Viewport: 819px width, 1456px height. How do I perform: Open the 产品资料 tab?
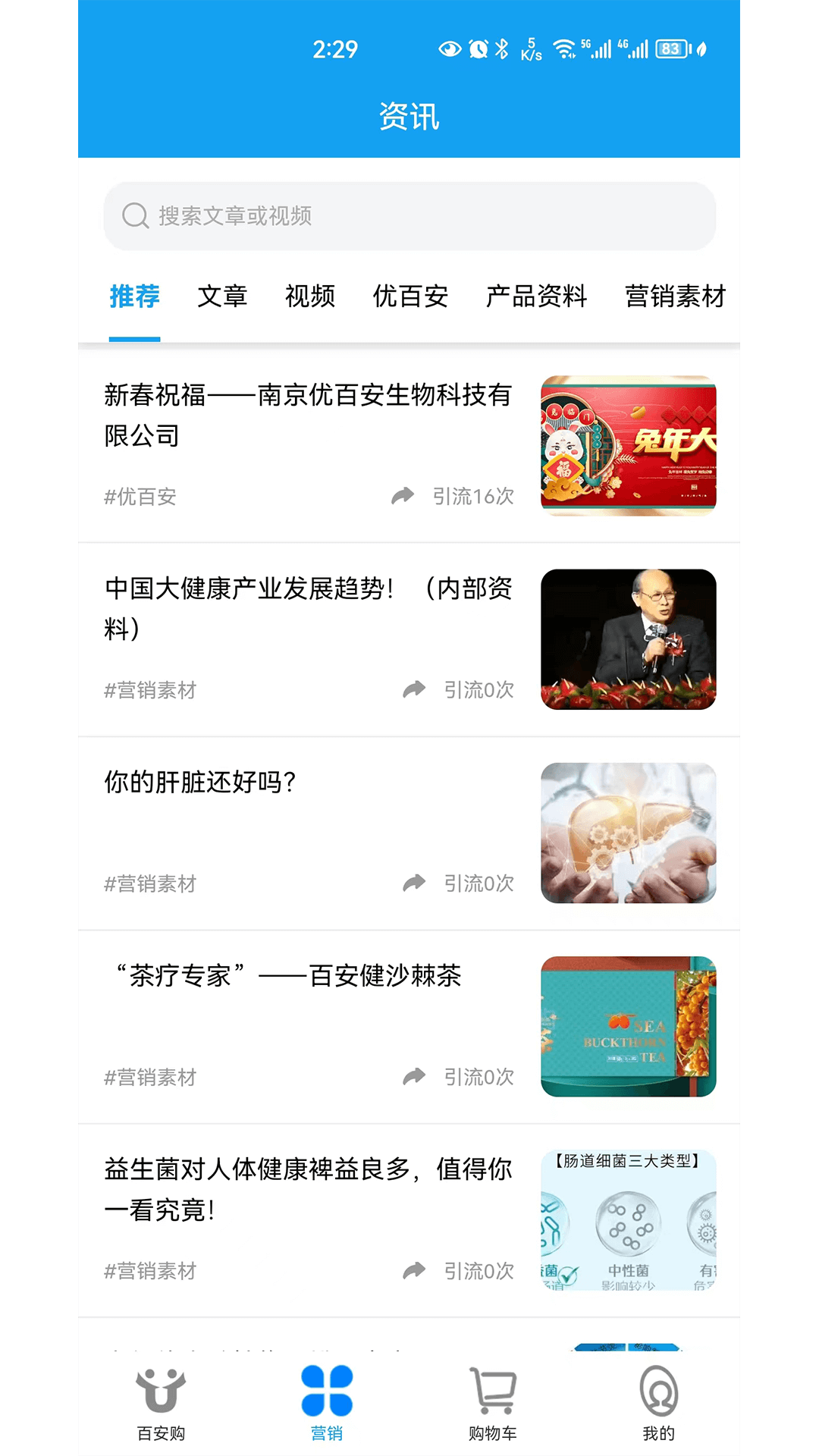(x=536, y=296)
